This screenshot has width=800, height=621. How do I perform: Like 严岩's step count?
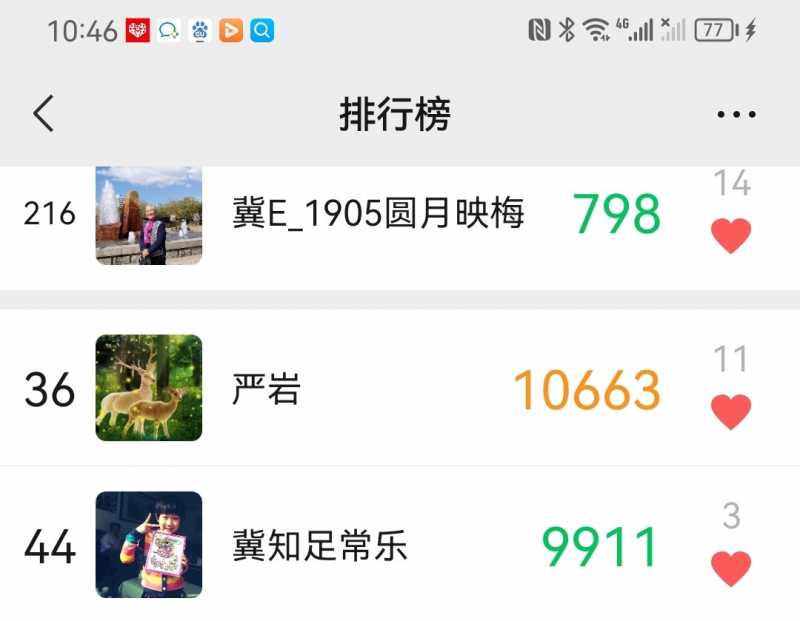pos(731,411)
